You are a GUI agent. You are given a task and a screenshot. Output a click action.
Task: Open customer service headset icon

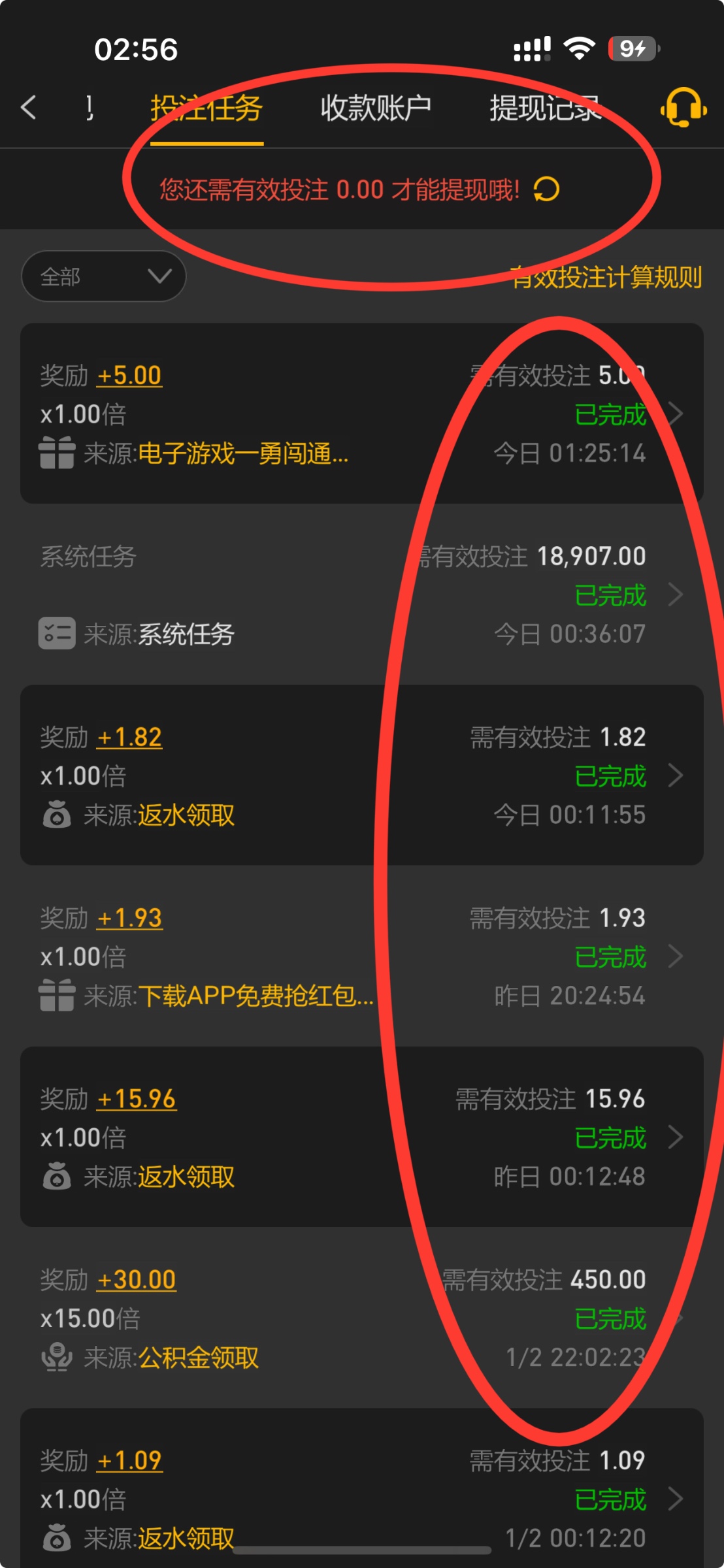(683, 107)
